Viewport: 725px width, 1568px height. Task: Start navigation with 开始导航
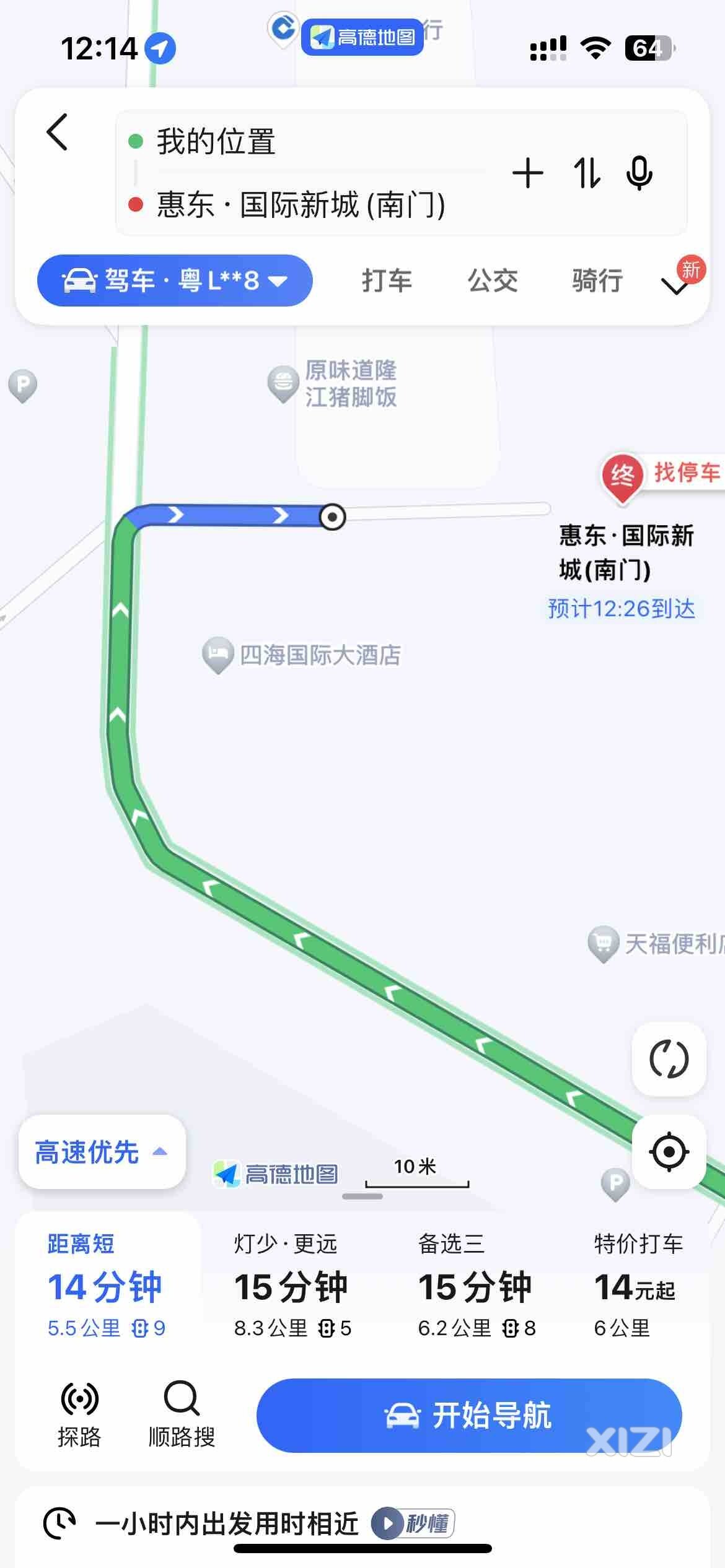point(469,1416)
